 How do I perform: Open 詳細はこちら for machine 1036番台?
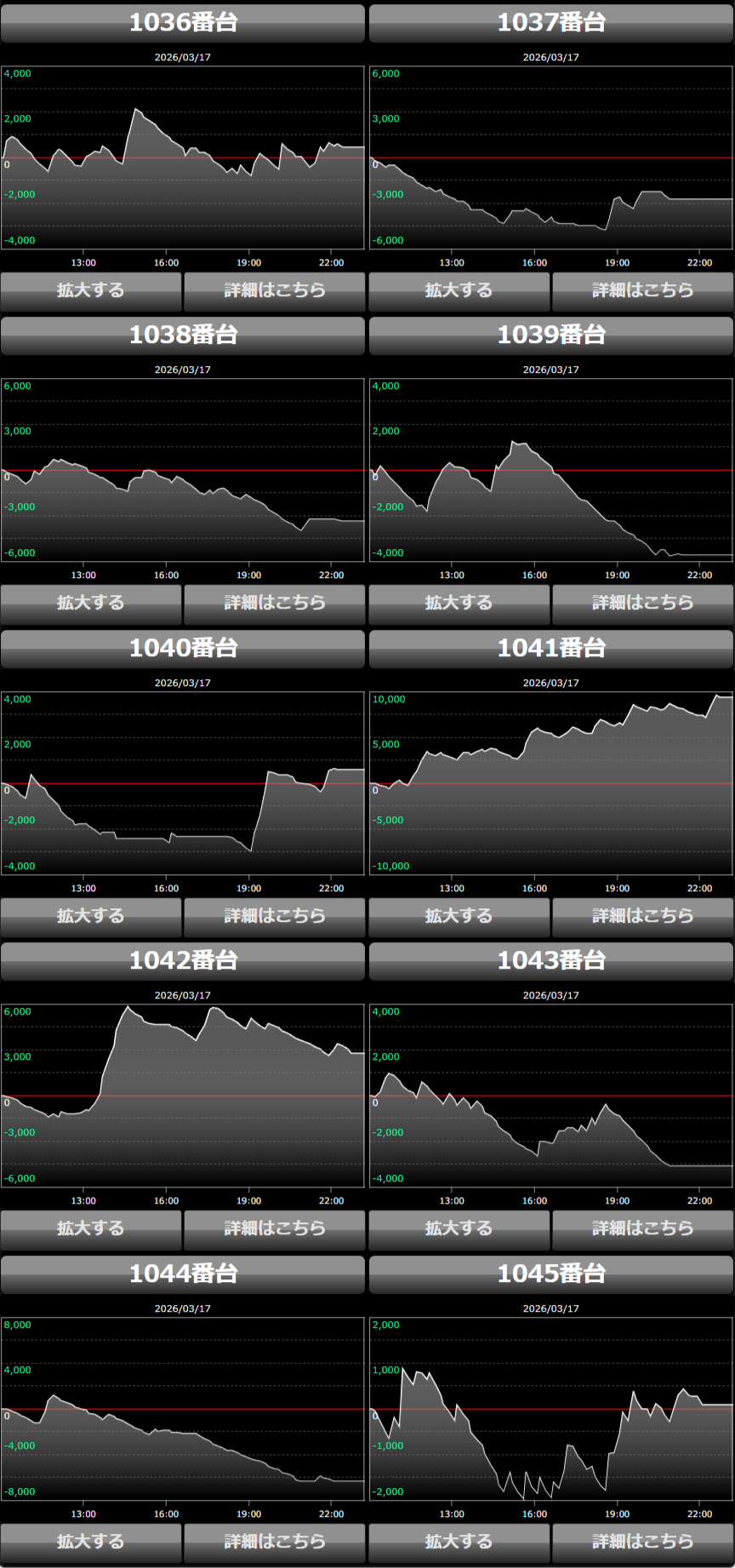point(274,290)
